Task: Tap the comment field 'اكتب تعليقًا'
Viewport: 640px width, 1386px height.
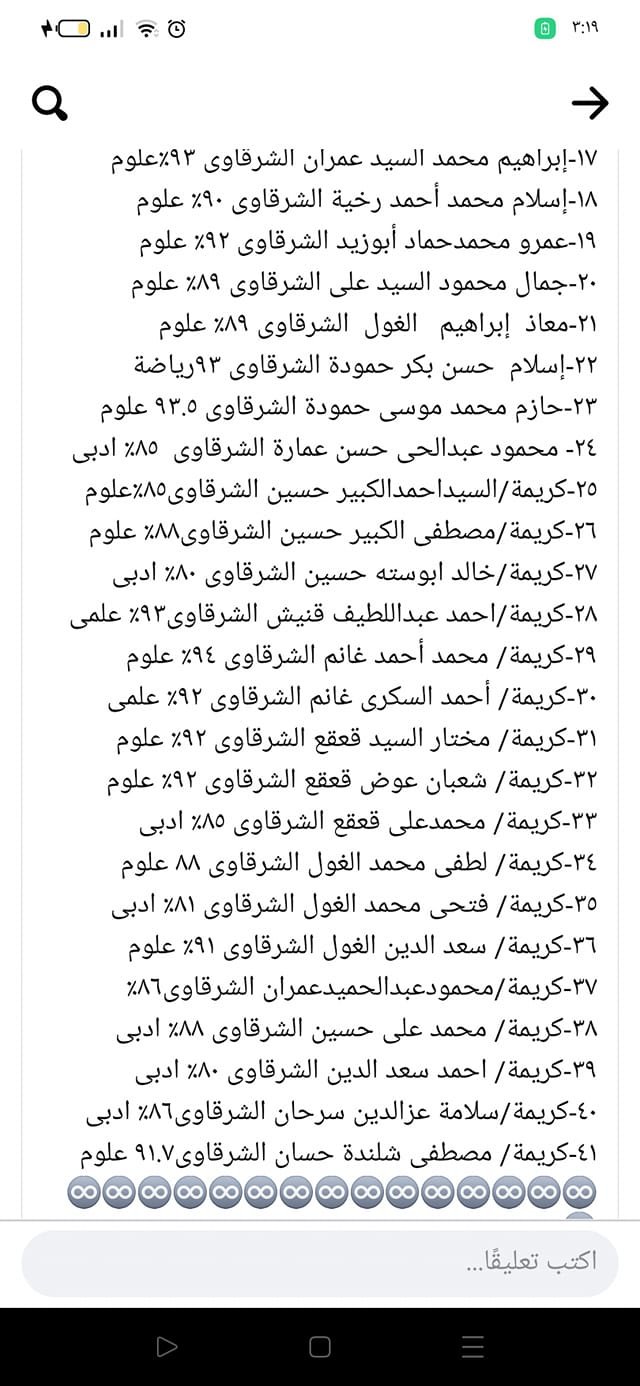Action: [320, 1263]
